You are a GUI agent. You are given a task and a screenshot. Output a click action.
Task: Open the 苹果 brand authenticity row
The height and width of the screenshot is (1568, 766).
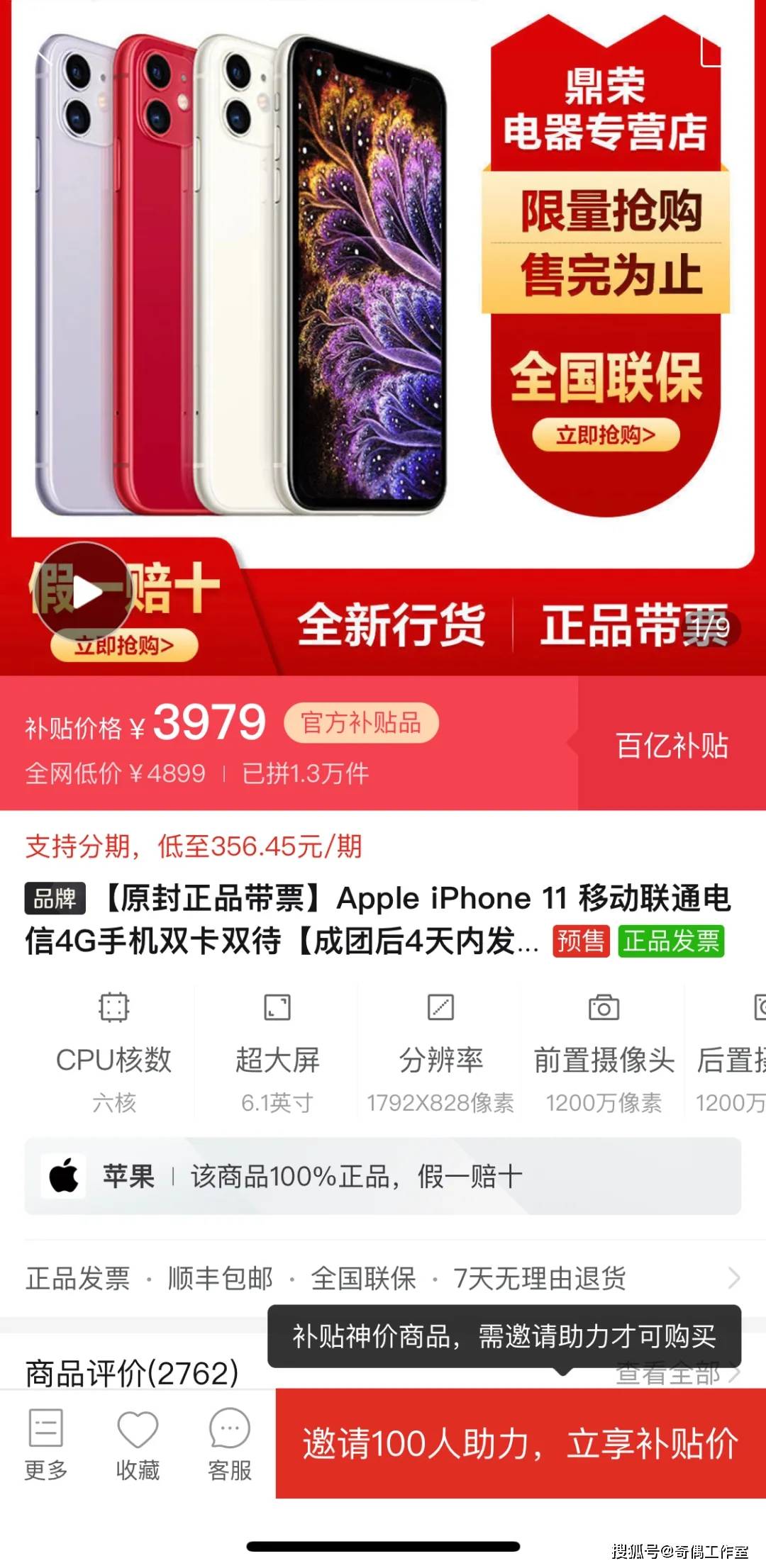pyautogui.click(x=383, y=1177)
